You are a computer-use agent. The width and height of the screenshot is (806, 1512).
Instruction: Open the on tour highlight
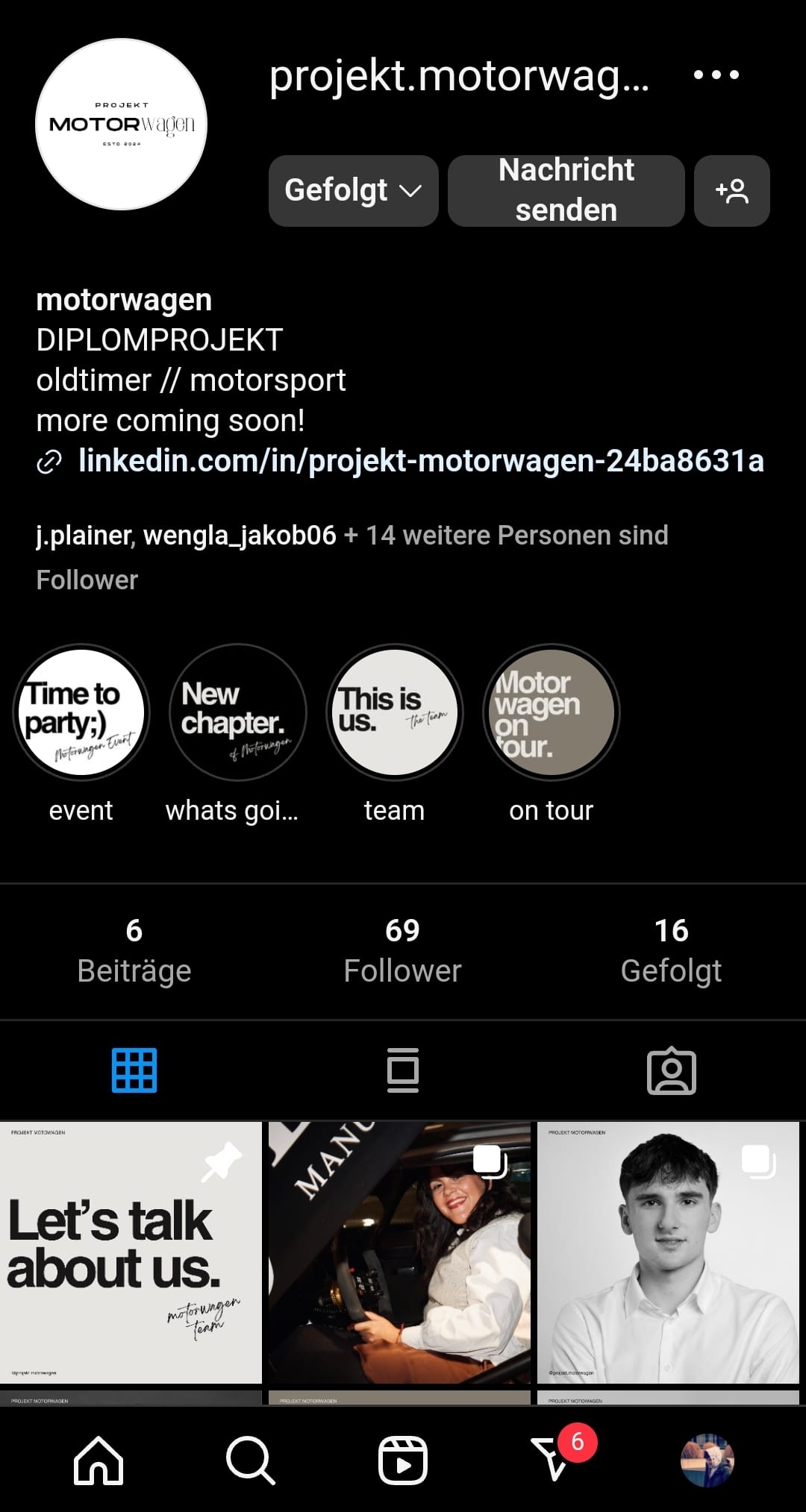pyautogui.click(x=551, y=713)
